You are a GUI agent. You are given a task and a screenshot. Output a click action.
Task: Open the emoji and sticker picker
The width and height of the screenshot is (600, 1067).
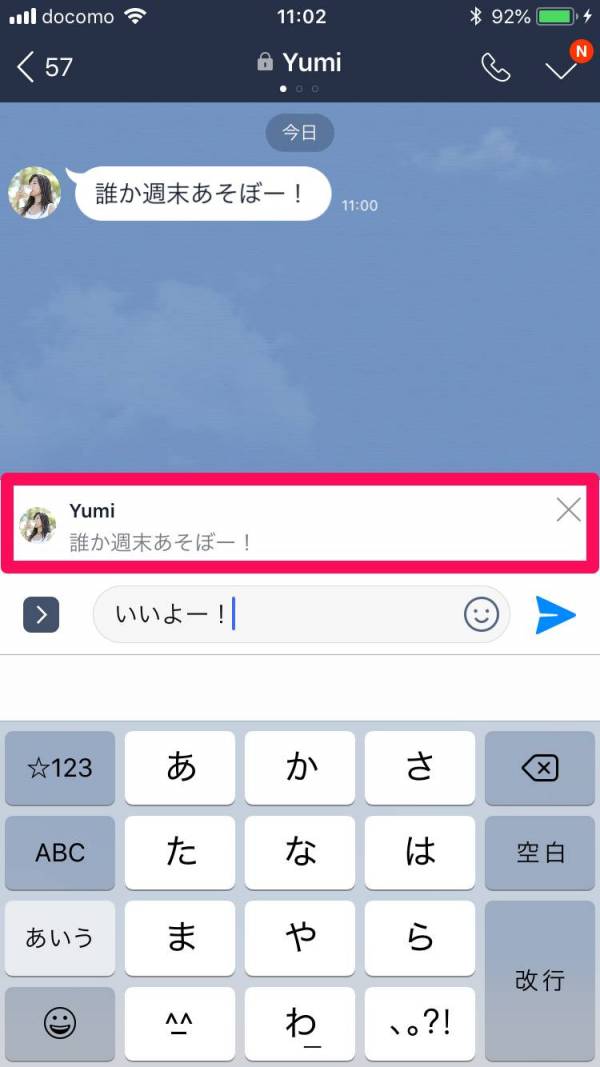coord(481,614)
